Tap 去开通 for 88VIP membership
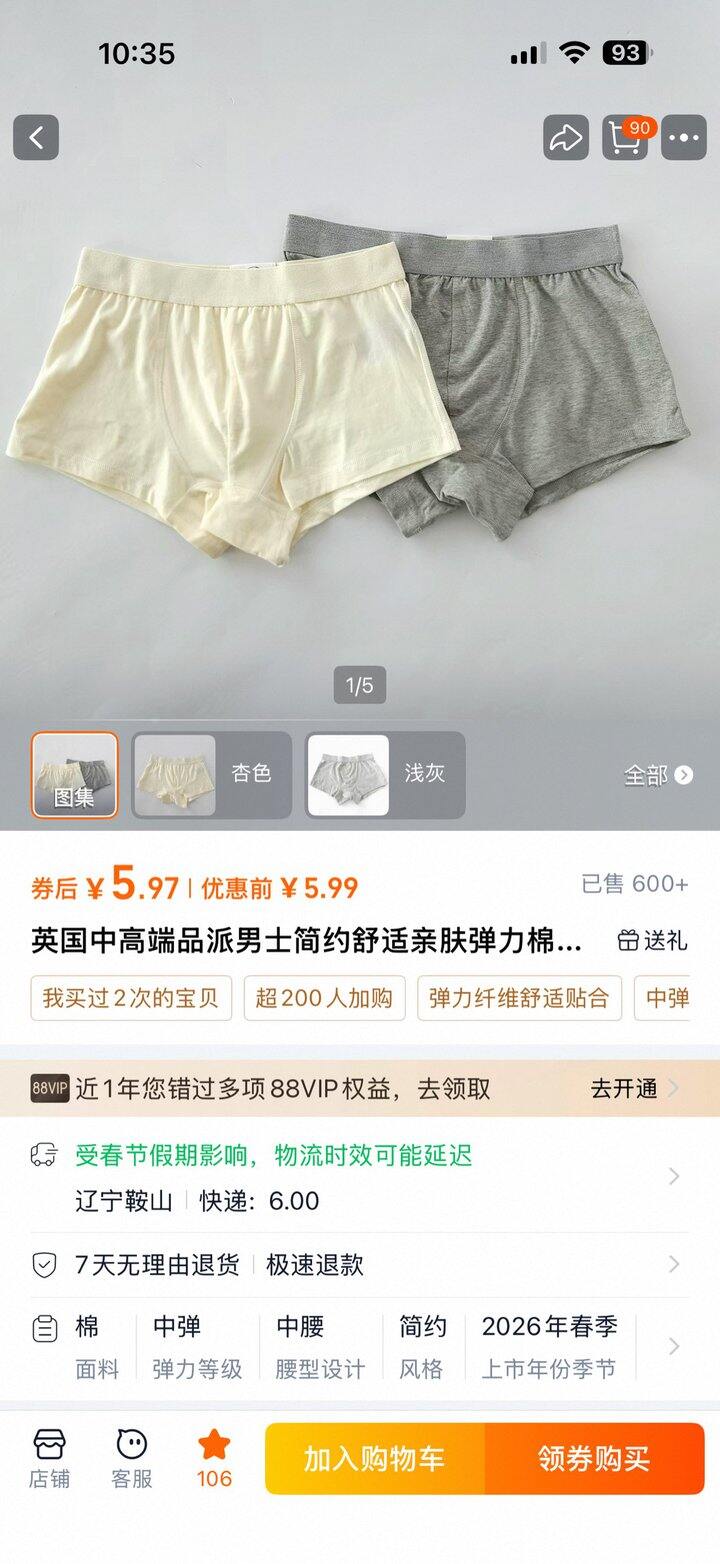The image size is (720, 1564). 634,1088
